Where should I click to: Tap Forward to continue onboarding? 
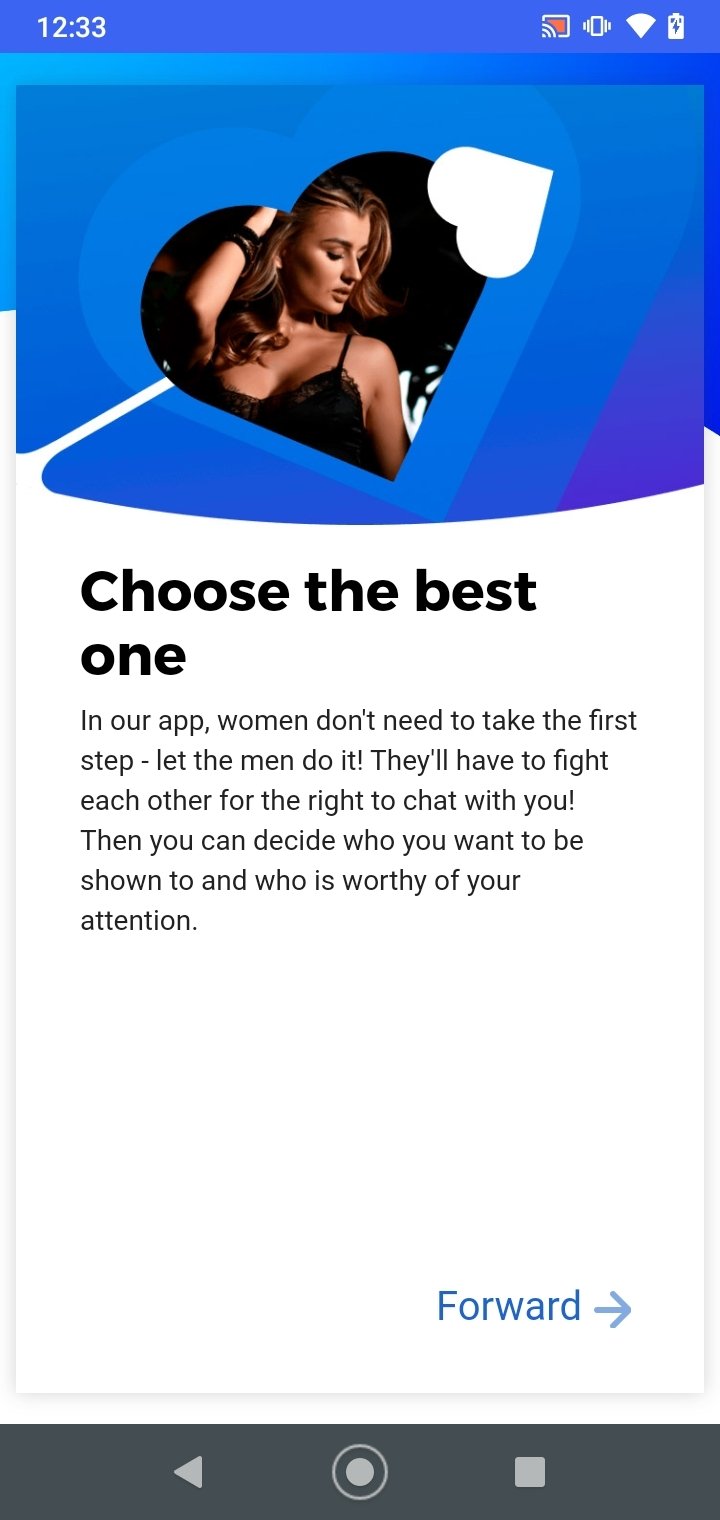(534, 1307)
